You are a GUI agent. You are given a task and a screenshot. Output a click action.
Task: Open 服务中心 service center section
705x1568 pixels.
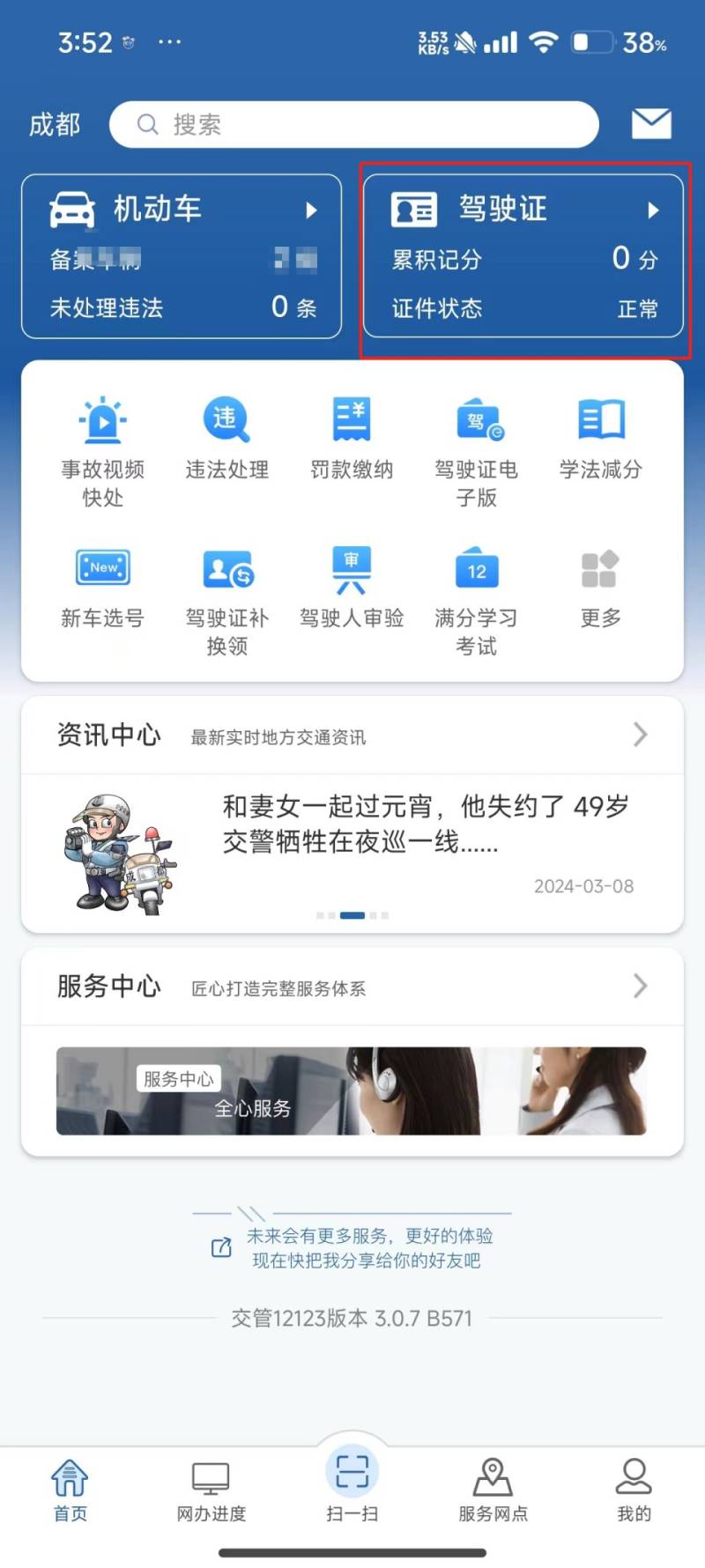click(640, 987)
